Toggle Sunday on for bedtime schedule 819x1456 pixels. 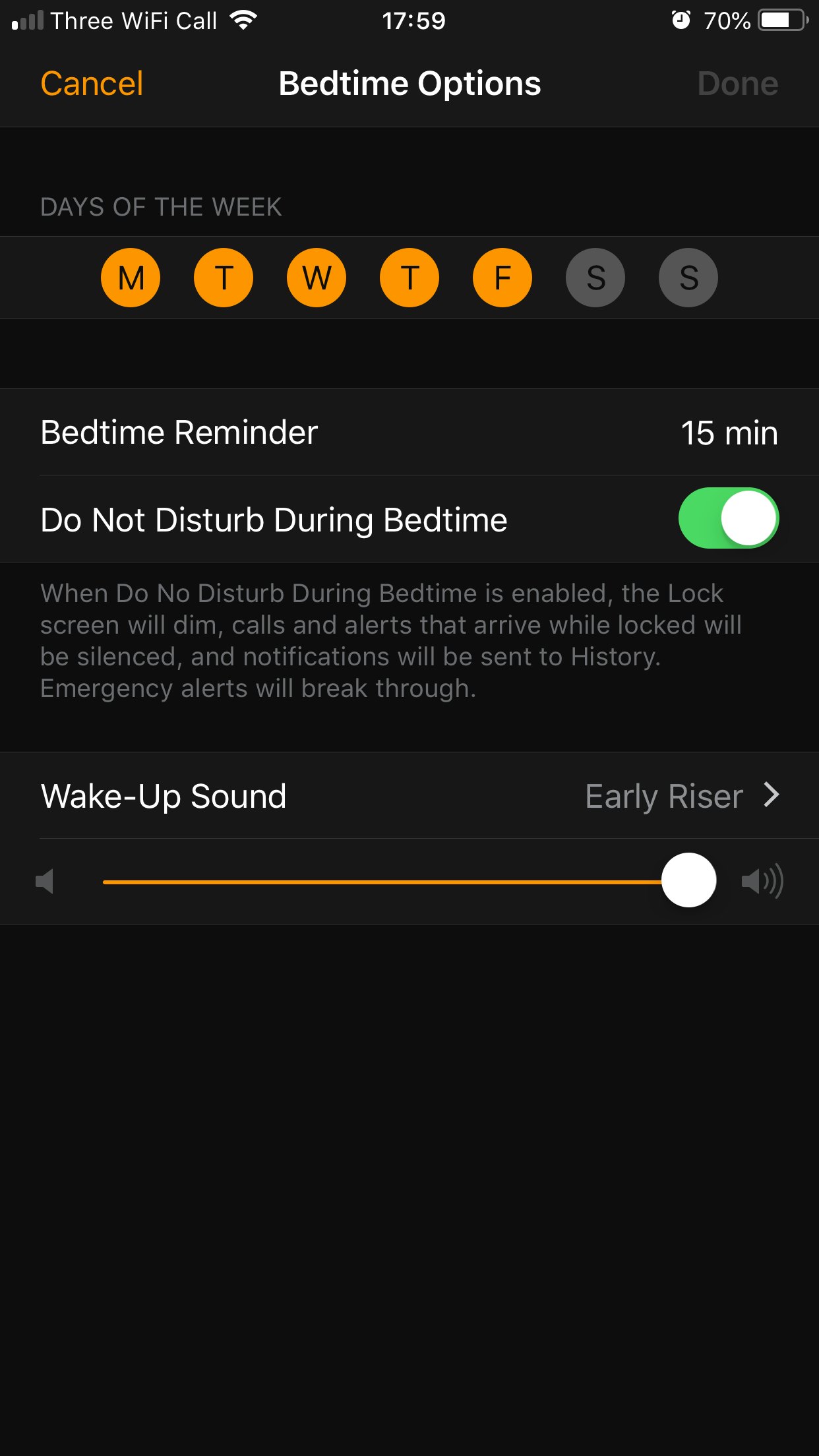(x=688, y=278)
